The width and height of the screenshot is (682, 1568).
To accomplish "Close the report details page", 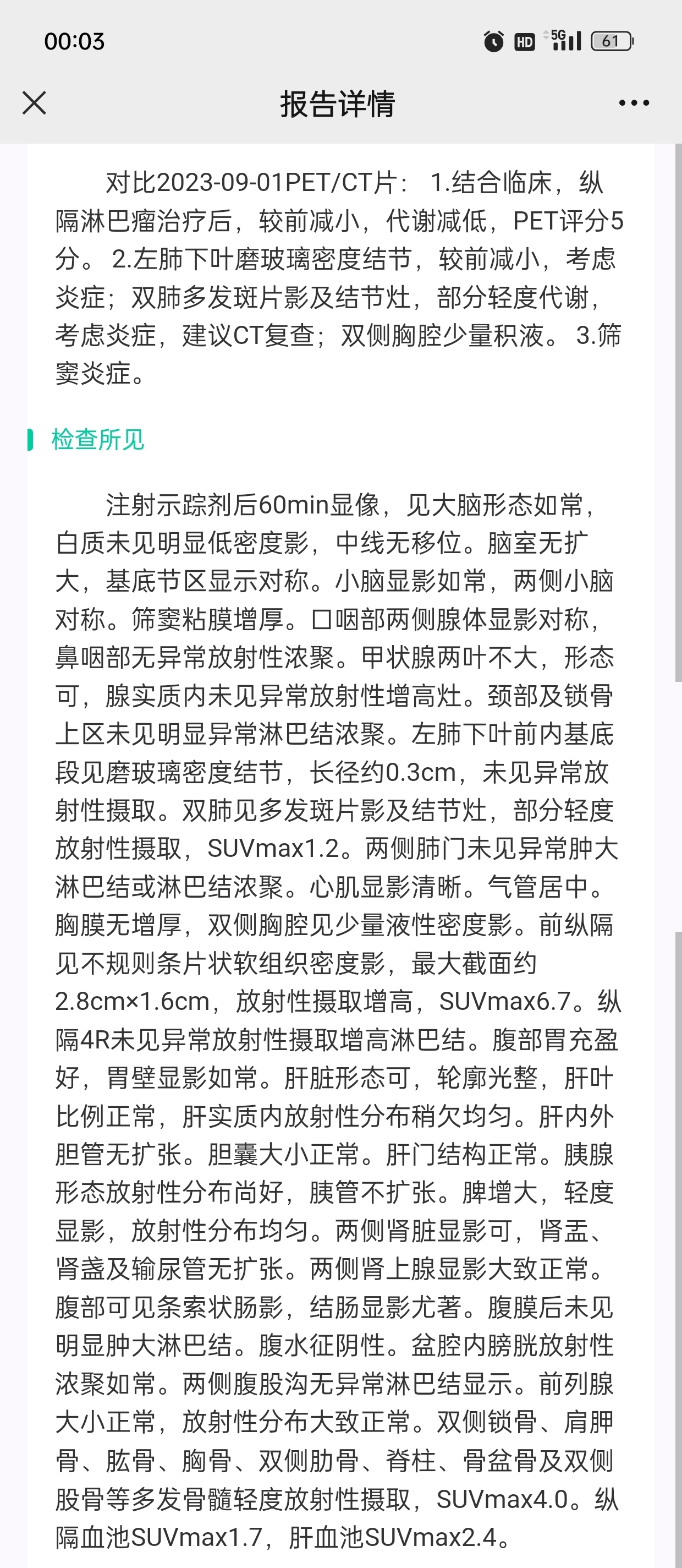I will point(34,103).
